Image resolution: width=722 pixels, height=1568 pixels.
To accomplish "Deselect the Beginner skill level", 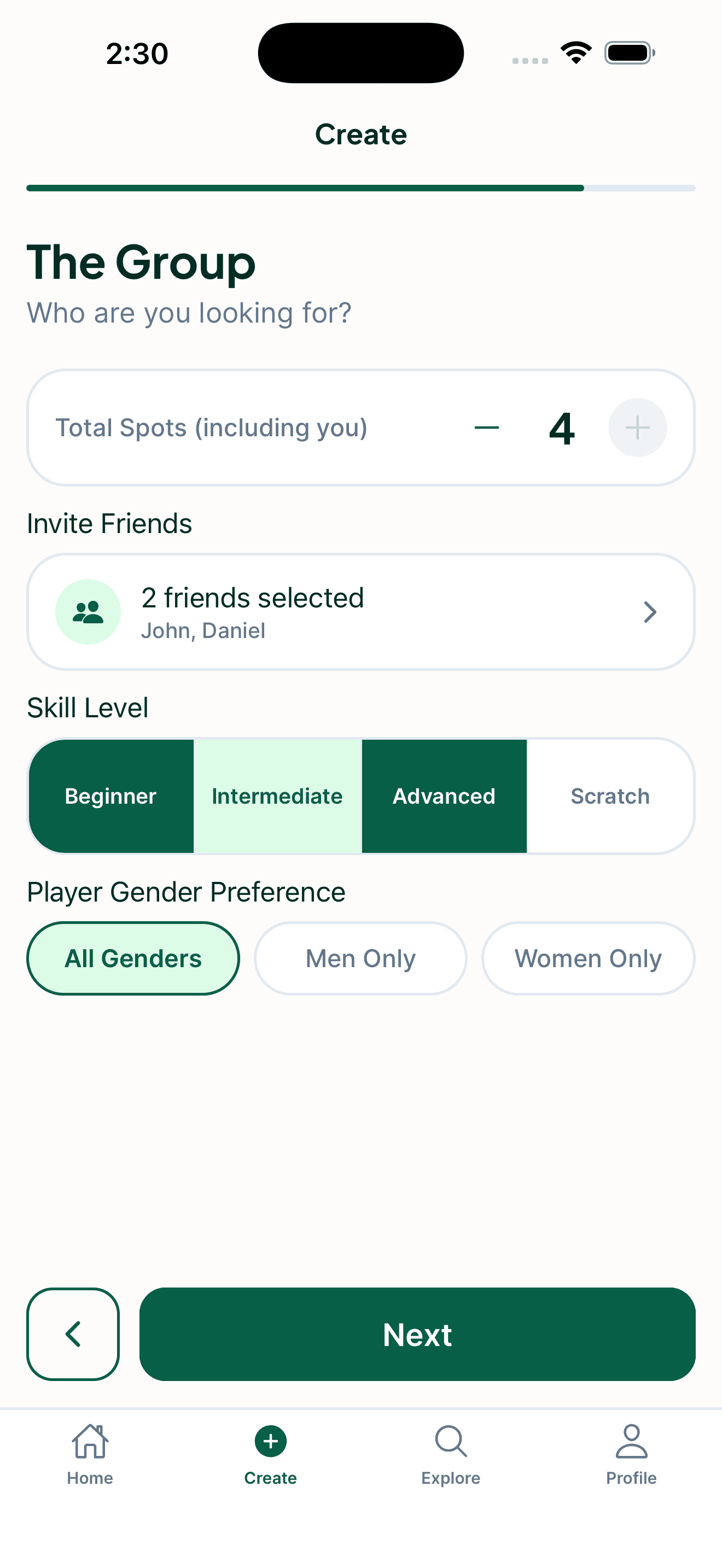I will pos(111,796).
